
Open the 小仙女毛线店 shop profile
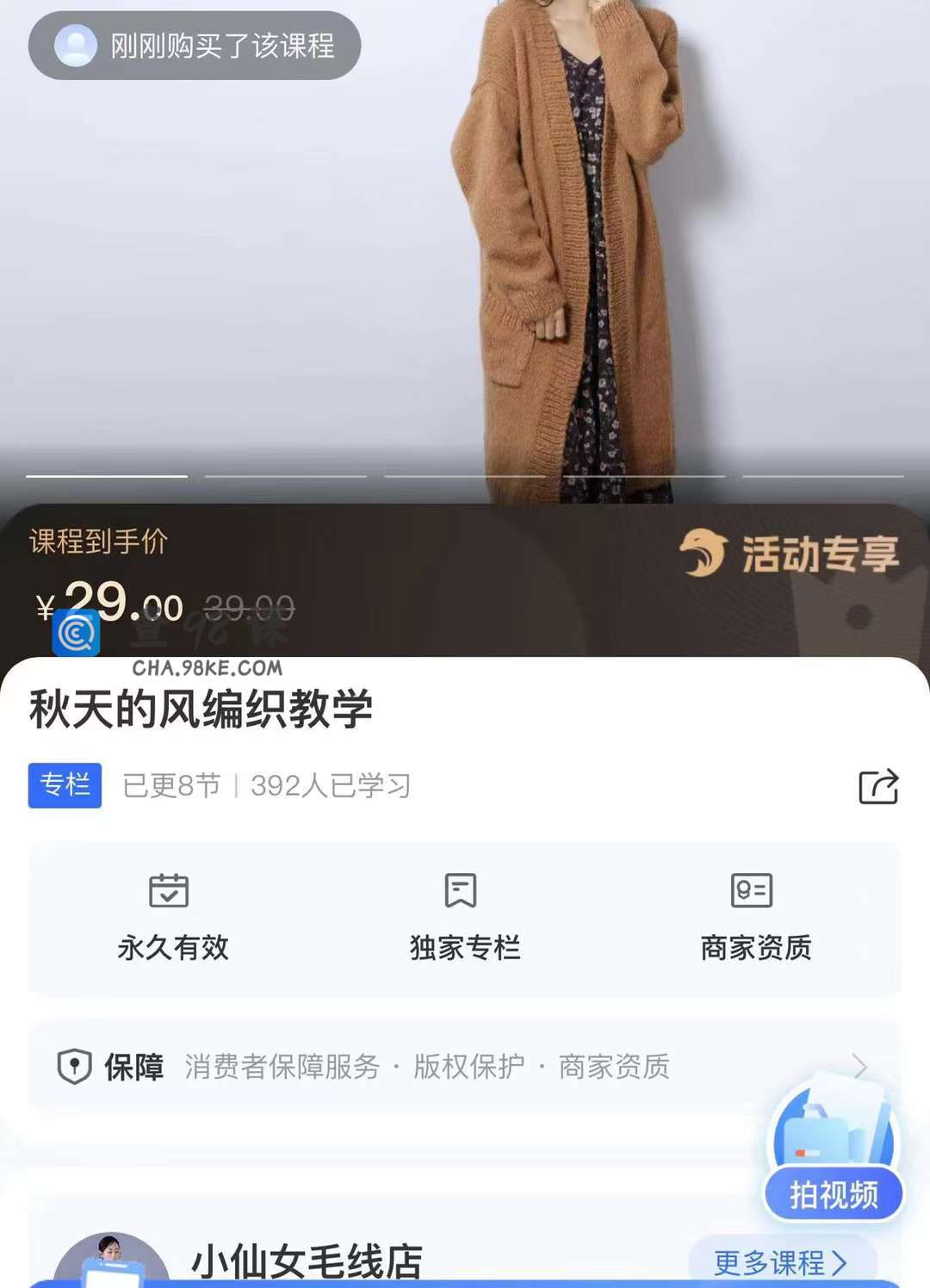pyautogui.click(x=307, y=1262)
